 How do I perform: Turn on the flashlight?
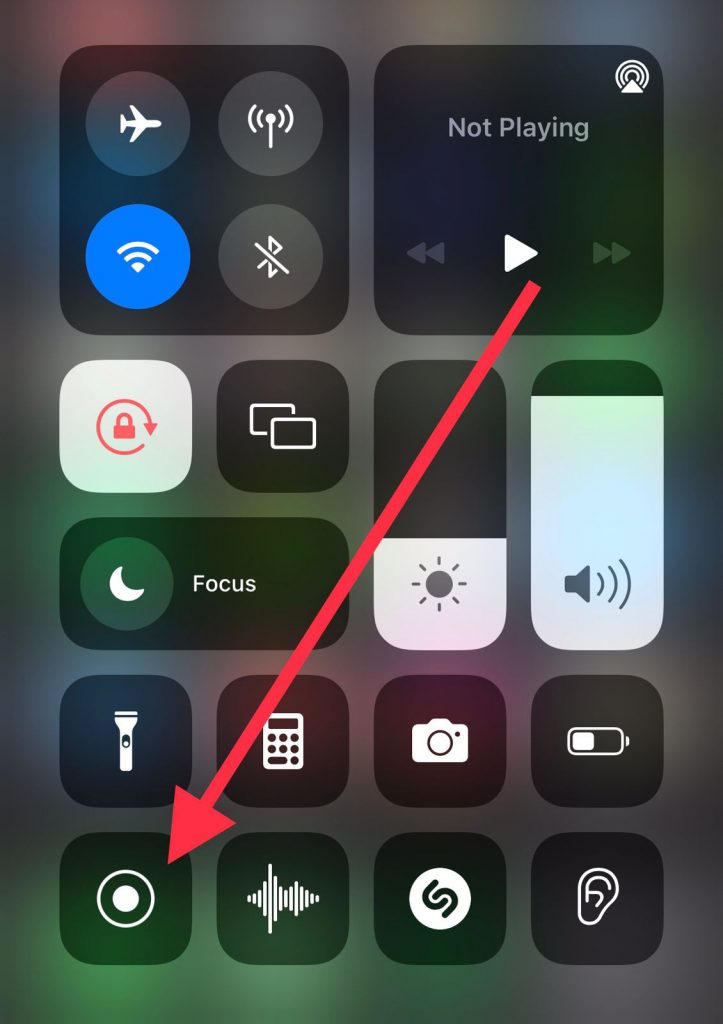pos(126,740)
